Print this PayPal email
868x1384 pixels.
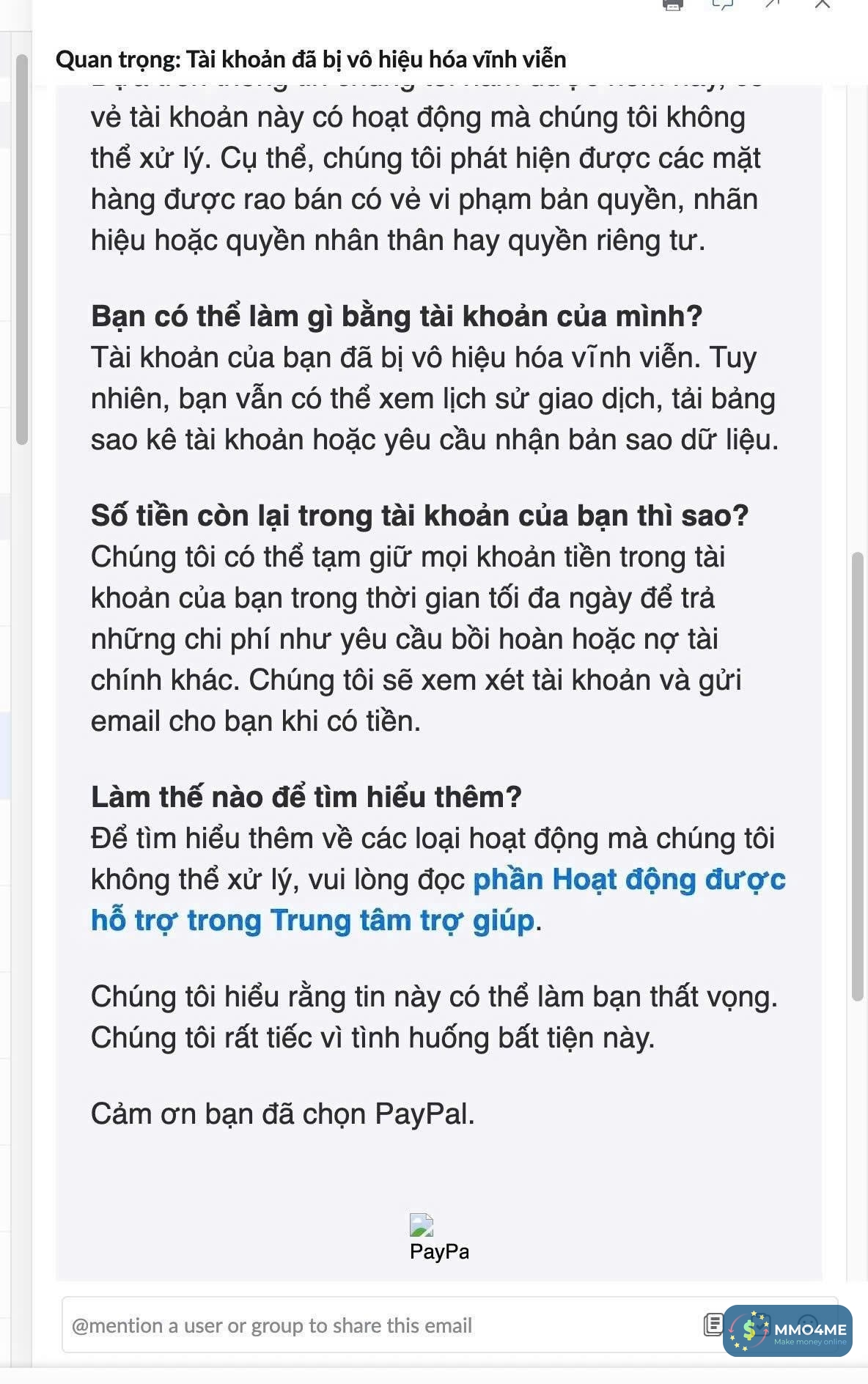672,4
